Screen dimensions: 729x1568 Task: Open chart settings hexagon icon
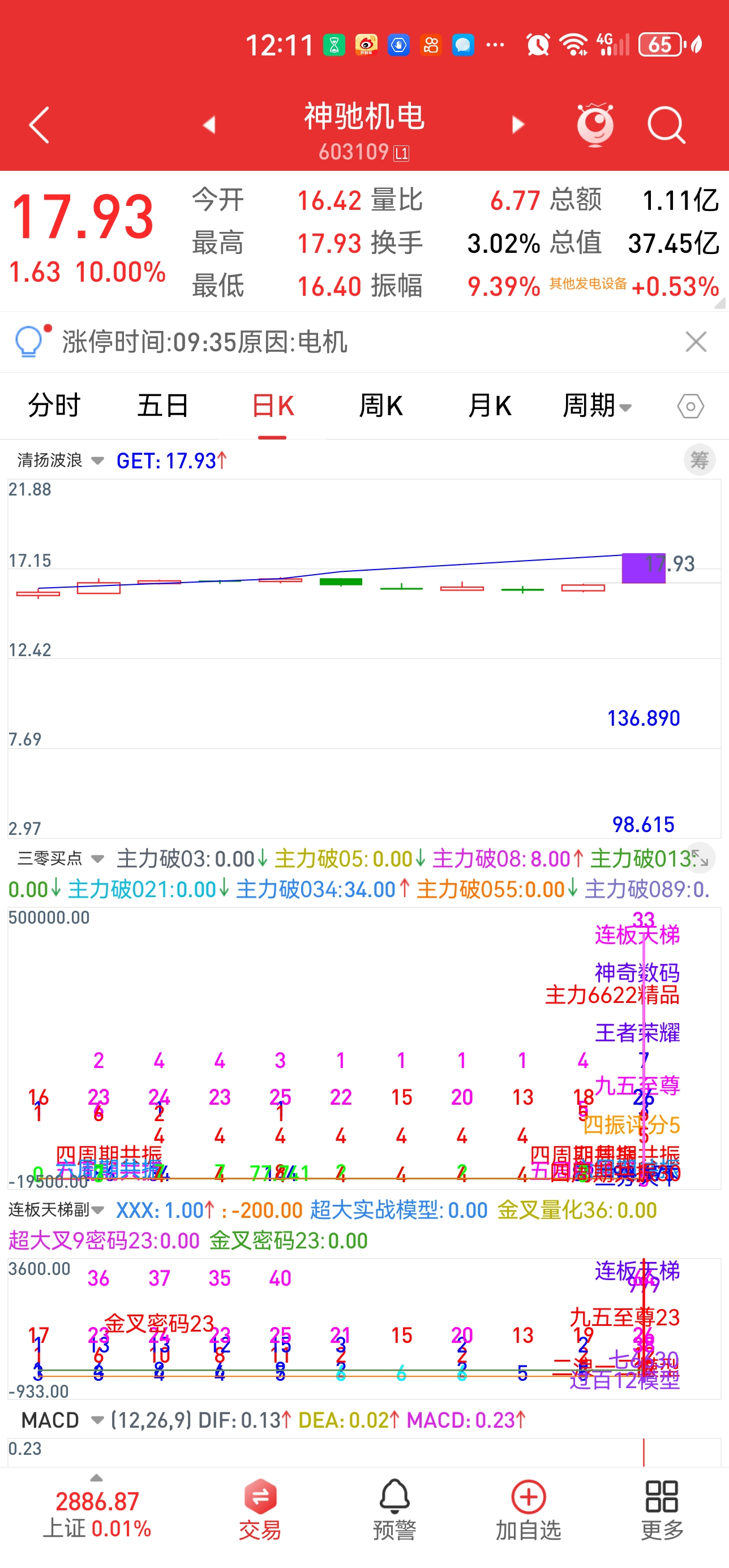pos(690,406)
